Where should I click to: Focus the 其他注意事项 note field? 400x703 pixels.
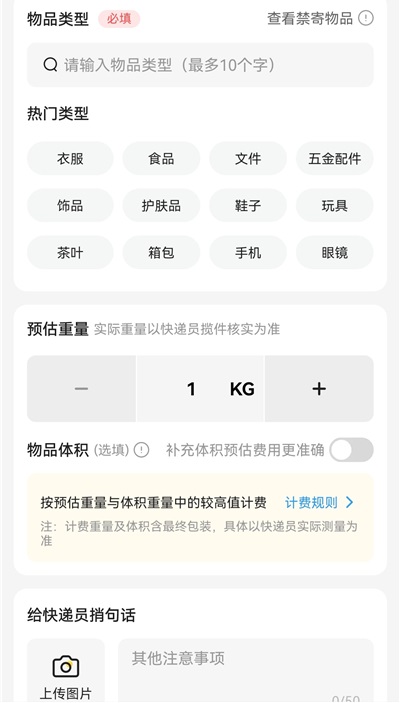pyautogui.click(x=246, y=671)
